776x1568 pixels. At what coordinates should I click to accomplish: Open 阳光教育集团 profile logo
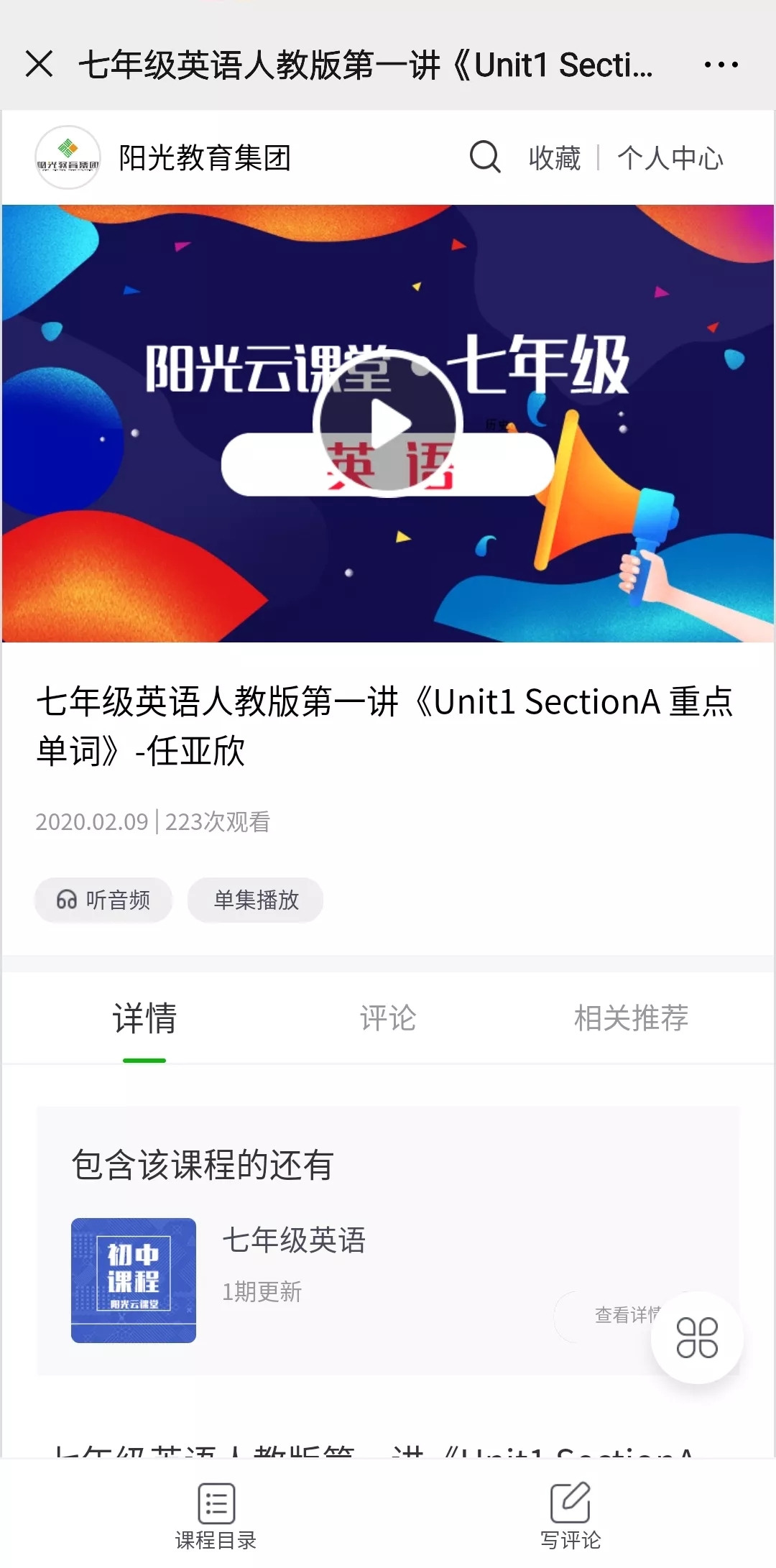coord(68,157)
